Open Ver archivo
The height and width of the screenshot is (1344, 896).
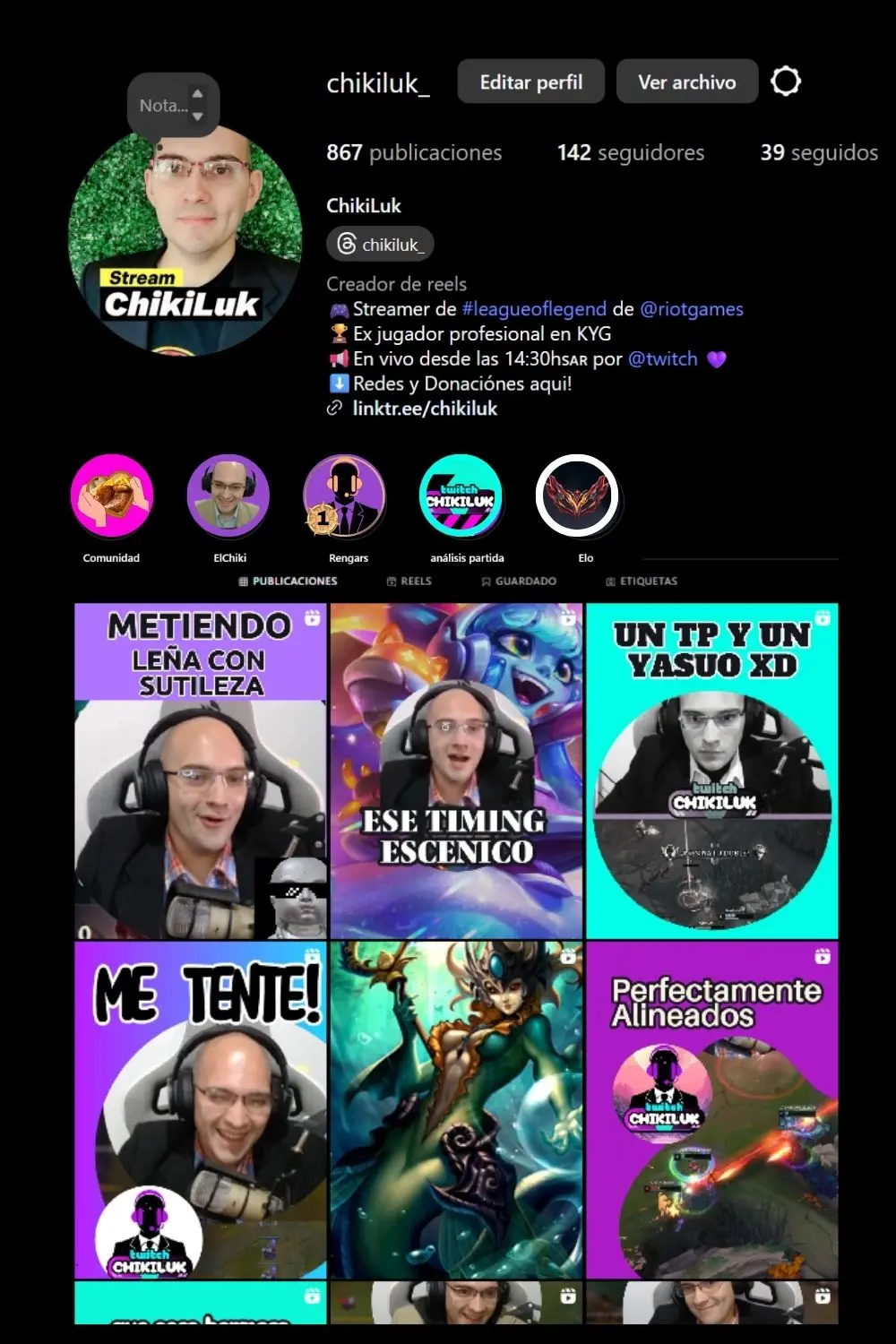pyautogui.click(x=686, y=82)
